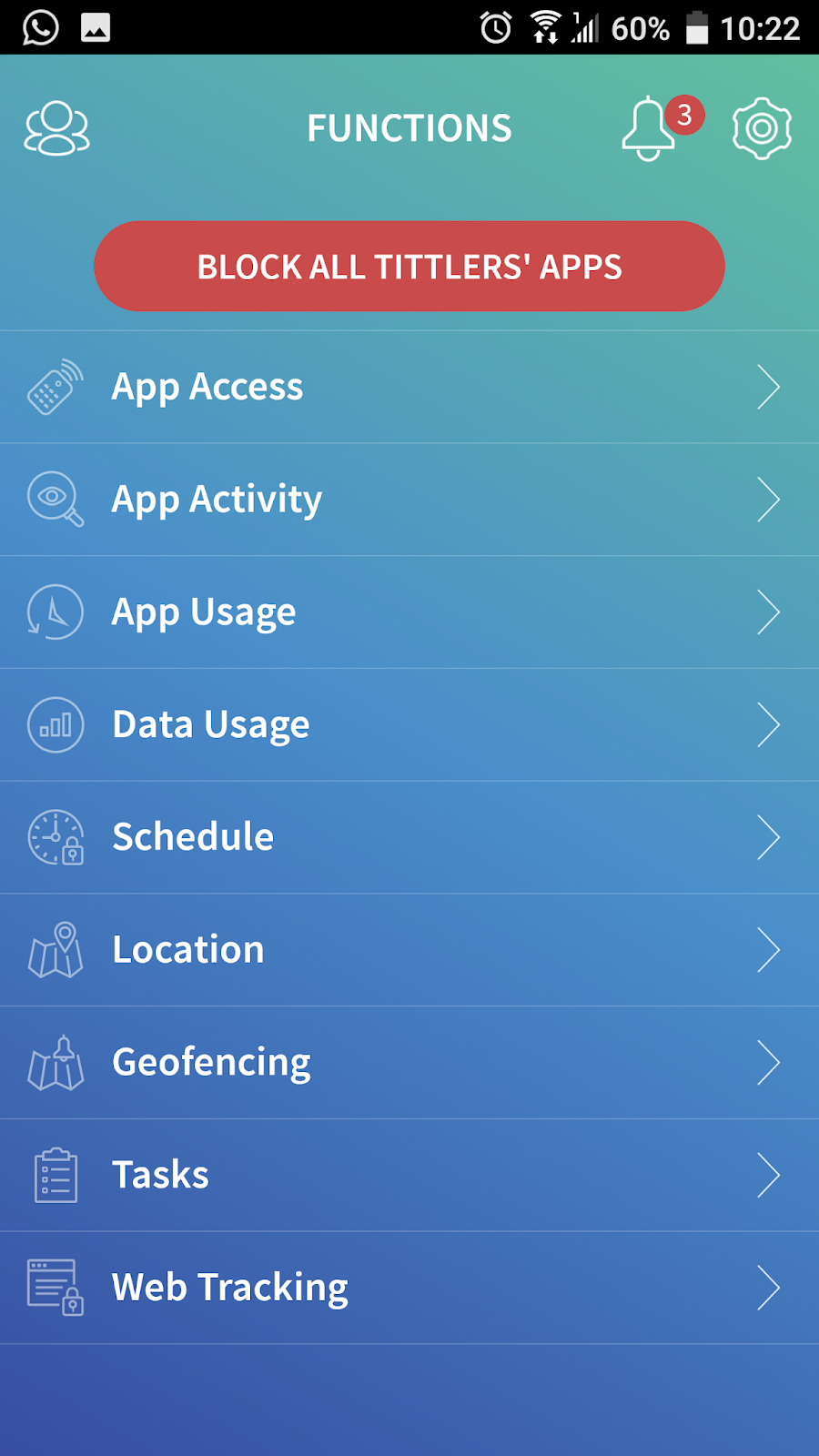The width and height of the screenshot is (819, 1456).
Task: Tap Block All Tittlers' Apps button
Action: tap(409, 267)
